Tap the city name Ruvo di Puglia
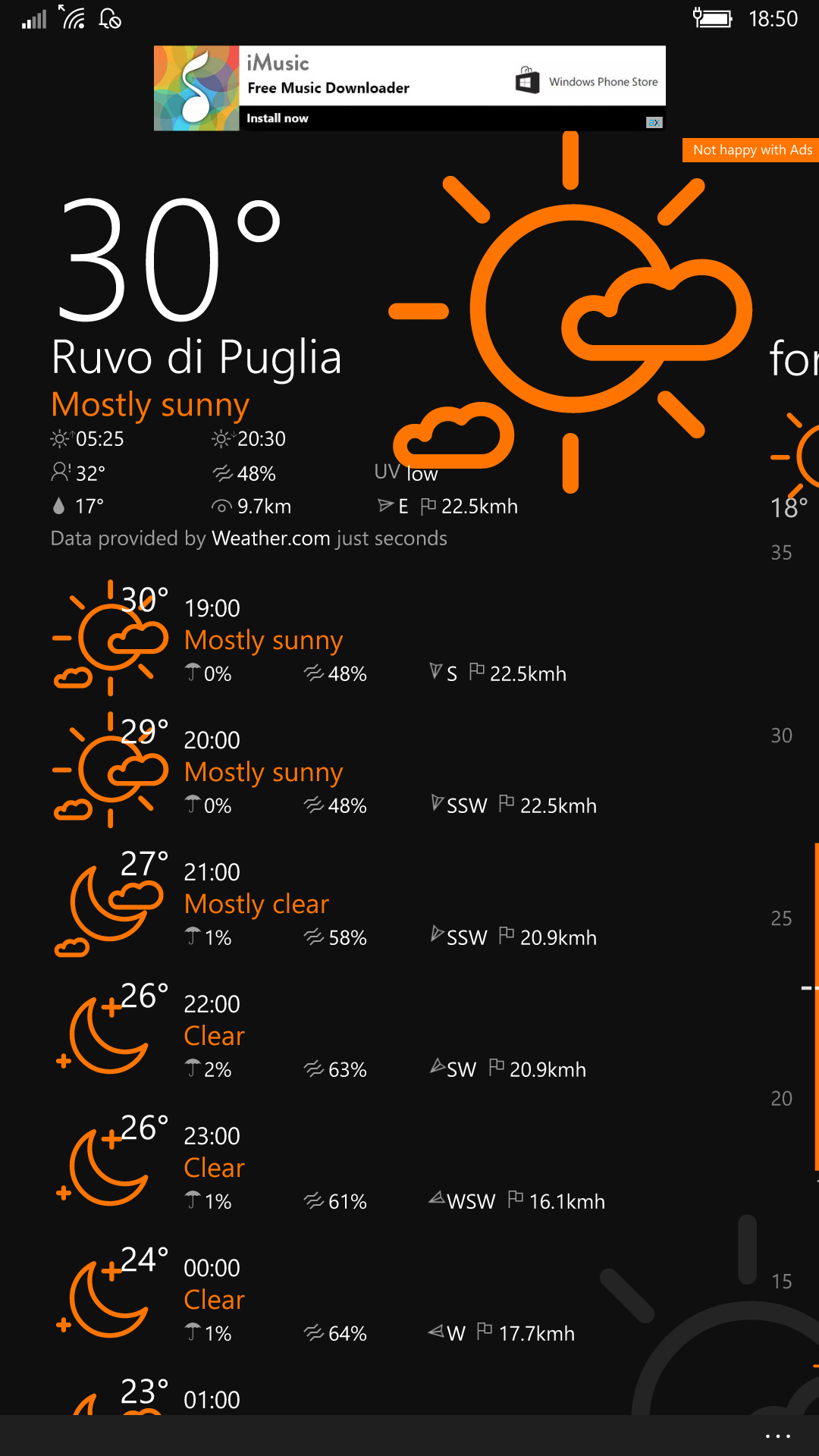Viewport: 819px width, 1456px height. [x=196, y=358]
